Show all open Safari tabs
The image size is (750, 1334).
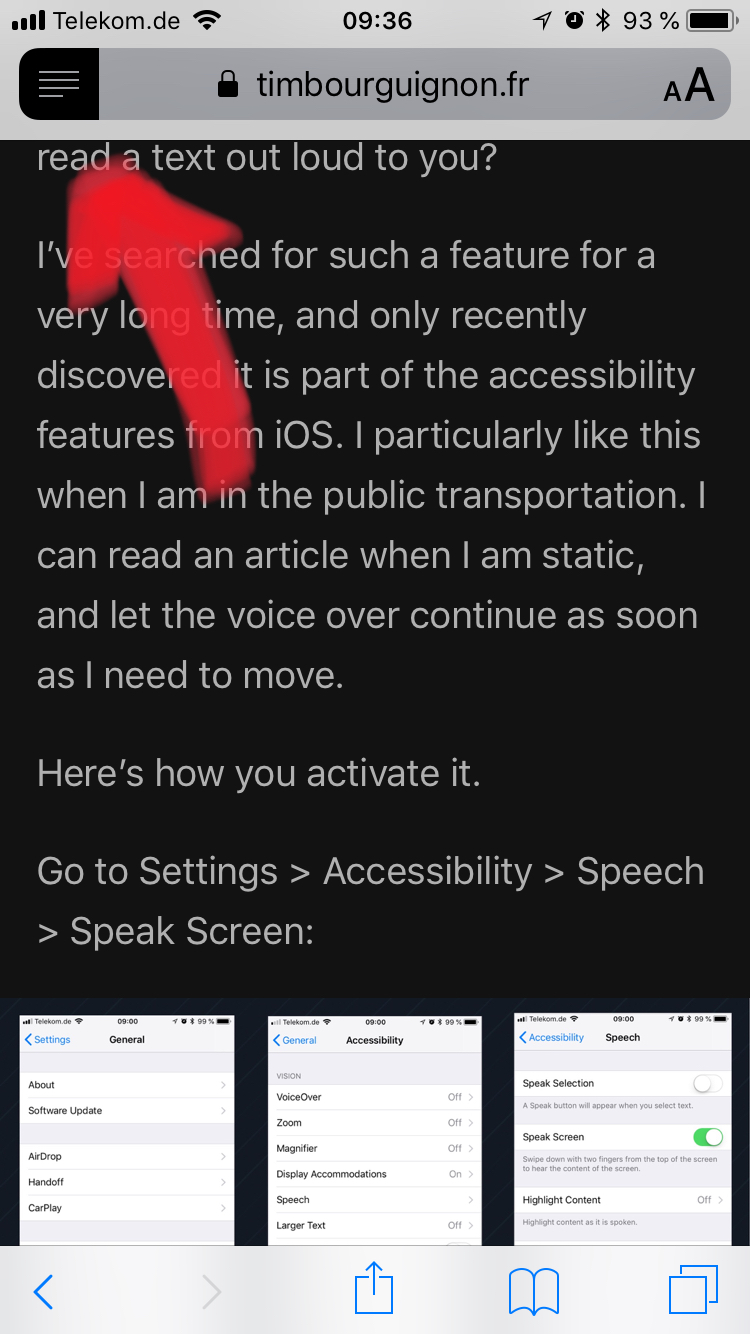[693, 1290]
